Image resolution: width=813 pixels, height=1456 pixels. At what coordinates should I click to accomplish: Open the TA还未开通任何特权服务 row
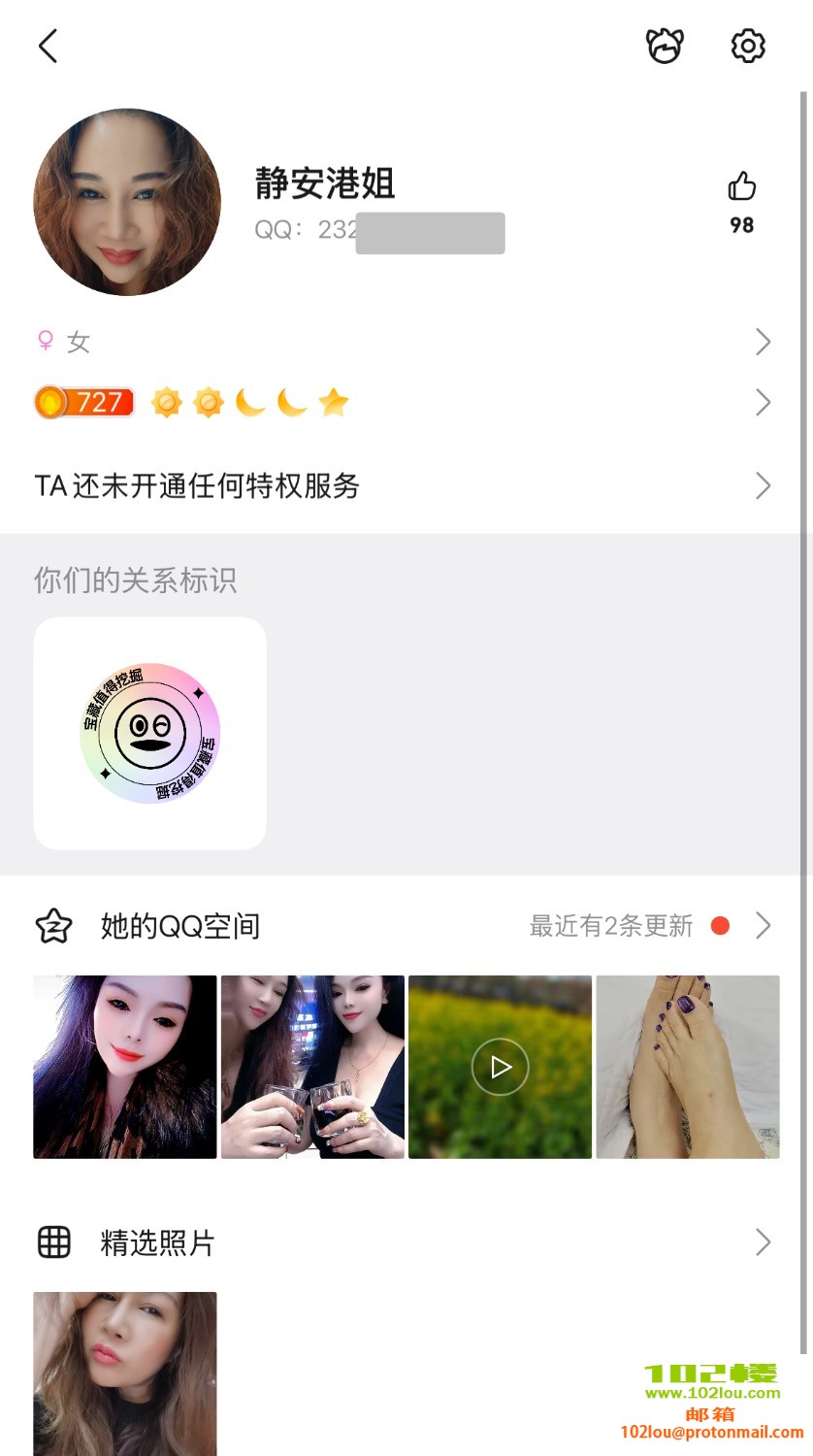tap(406, 485)
